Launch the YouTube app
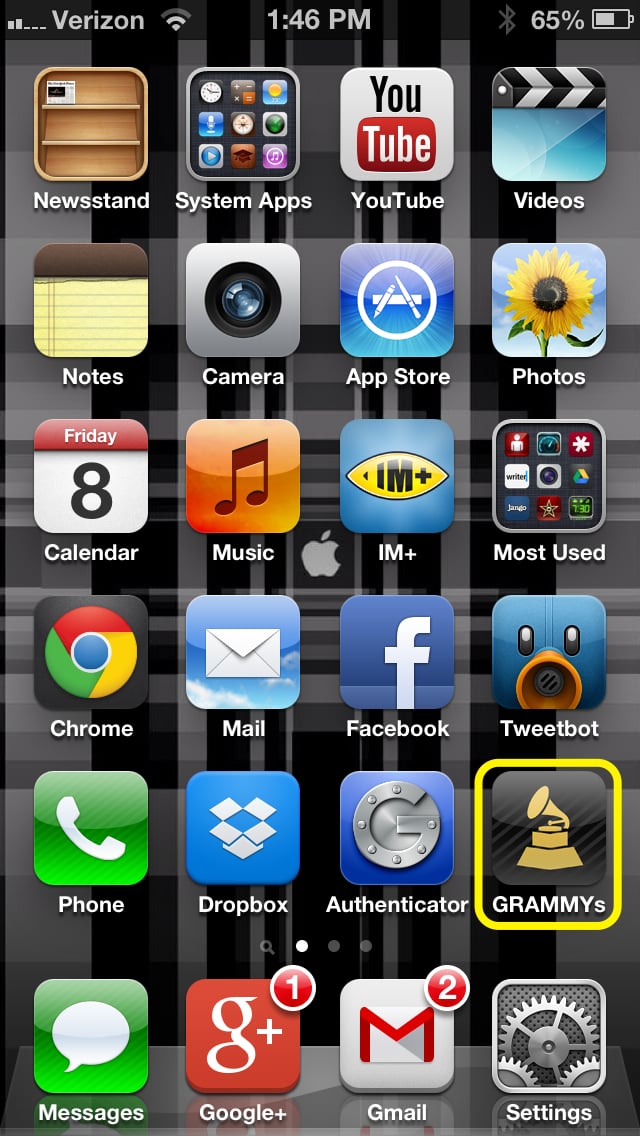The height and width of the screenshot is (1136, 640). tap(397, 124)
